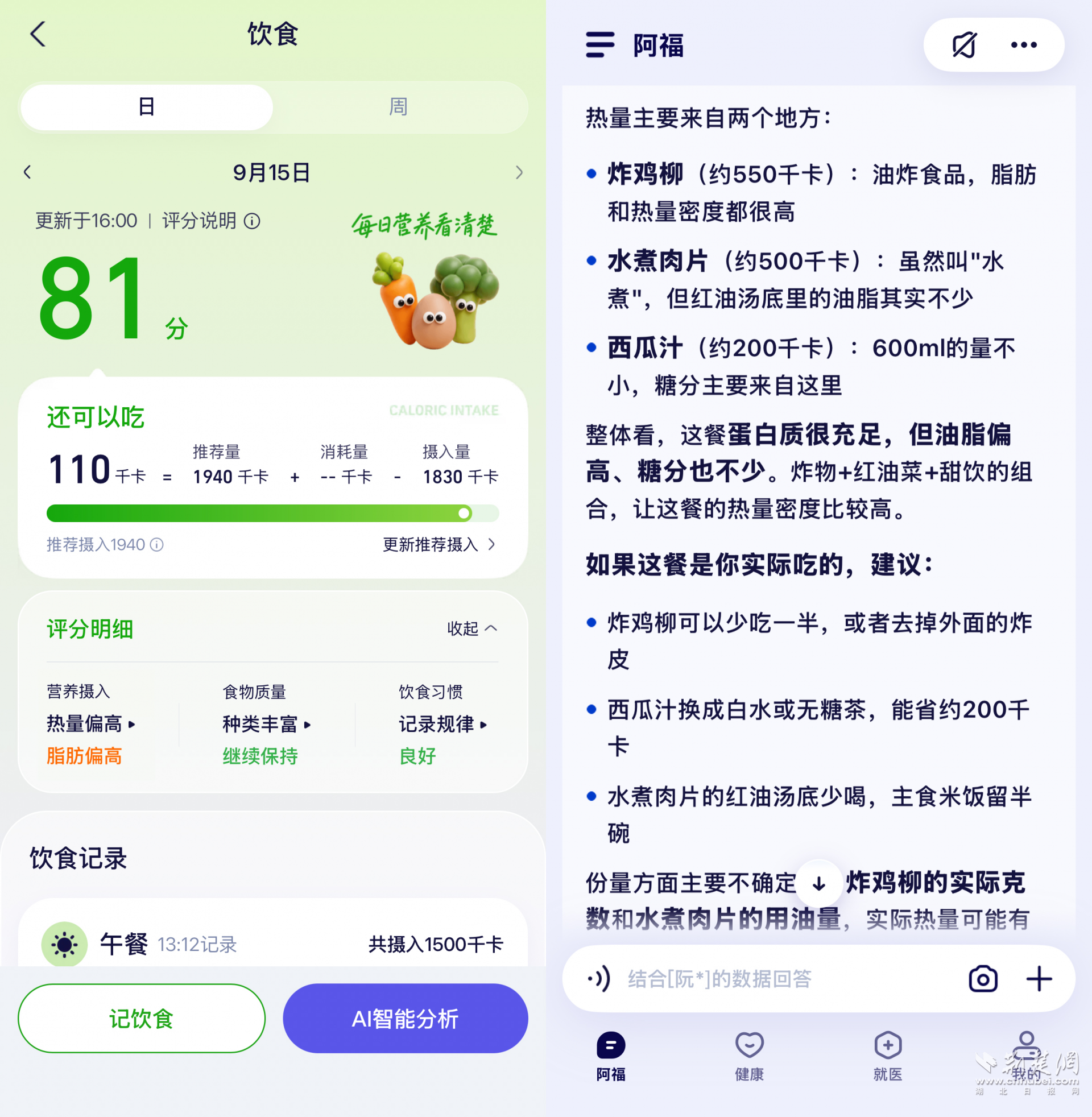Toggle the mute speaker icon
Image resolution: width=1092 pixels, height=1117 pixels.
point(964,45)
